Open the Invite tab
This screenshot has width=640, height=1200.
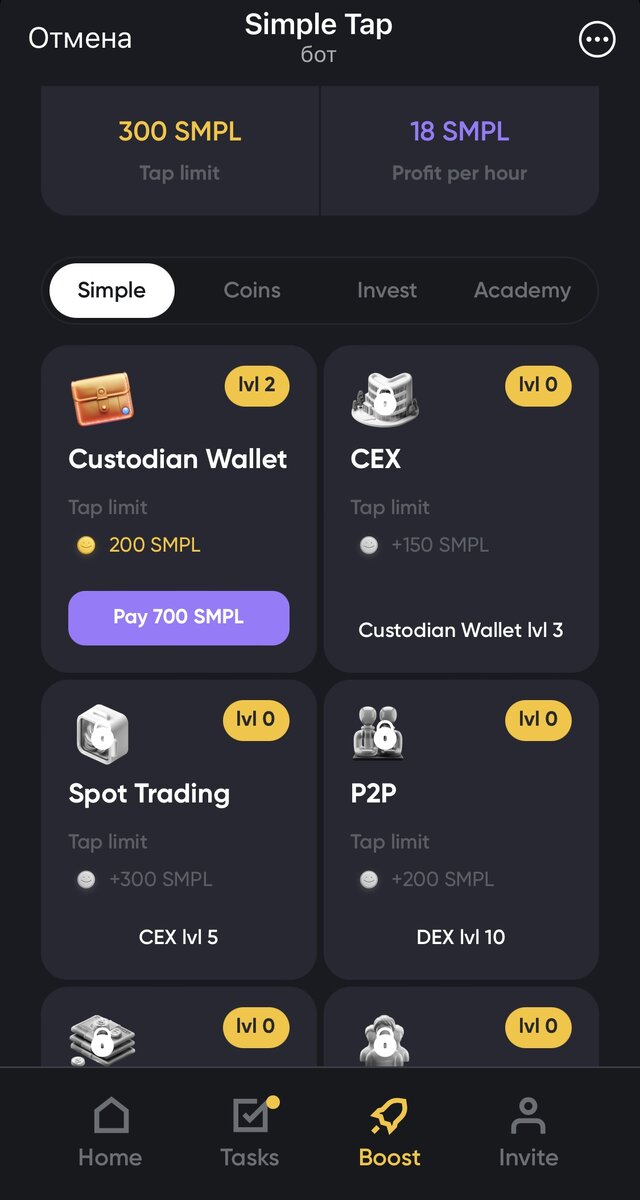click(528, 1134)
